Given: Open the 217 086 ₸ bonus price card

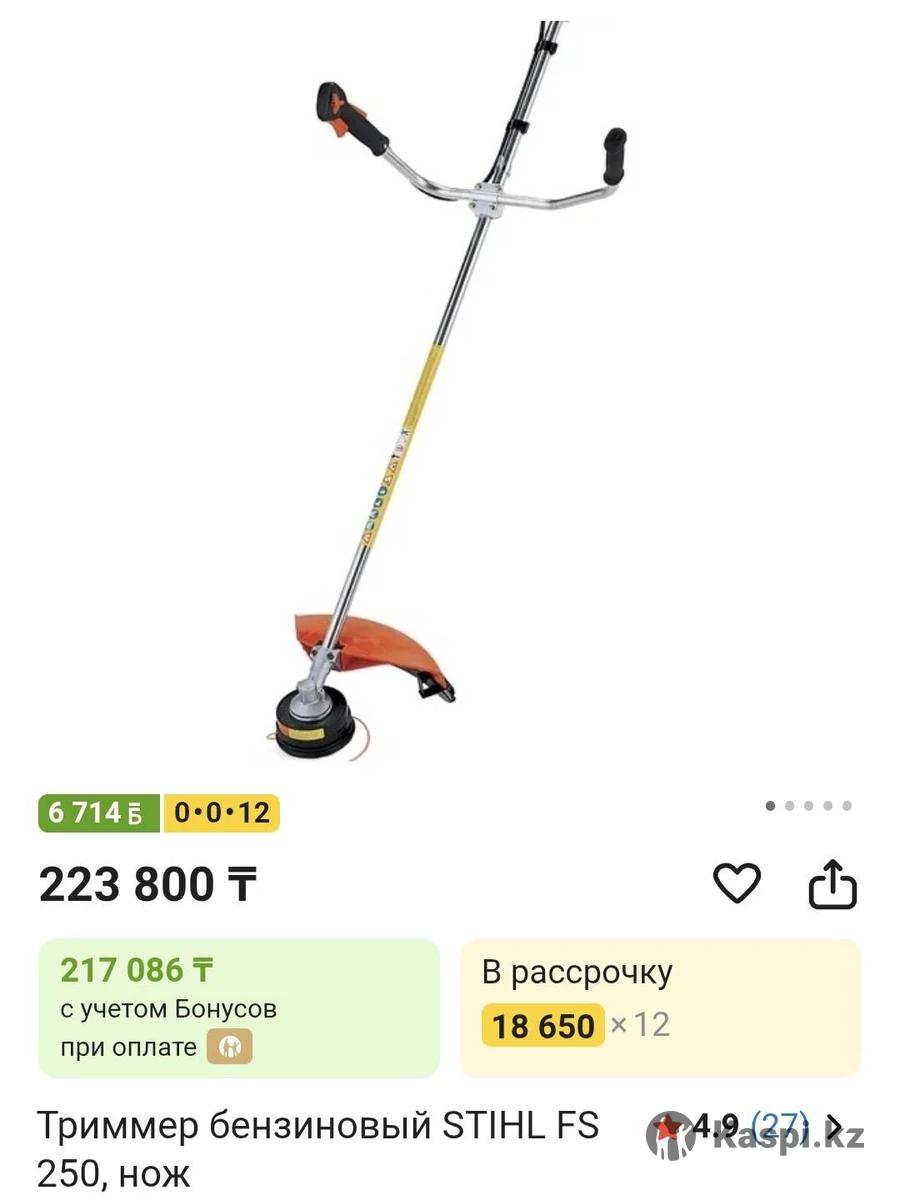Looking at the screenshot, I should (239, 1008).
